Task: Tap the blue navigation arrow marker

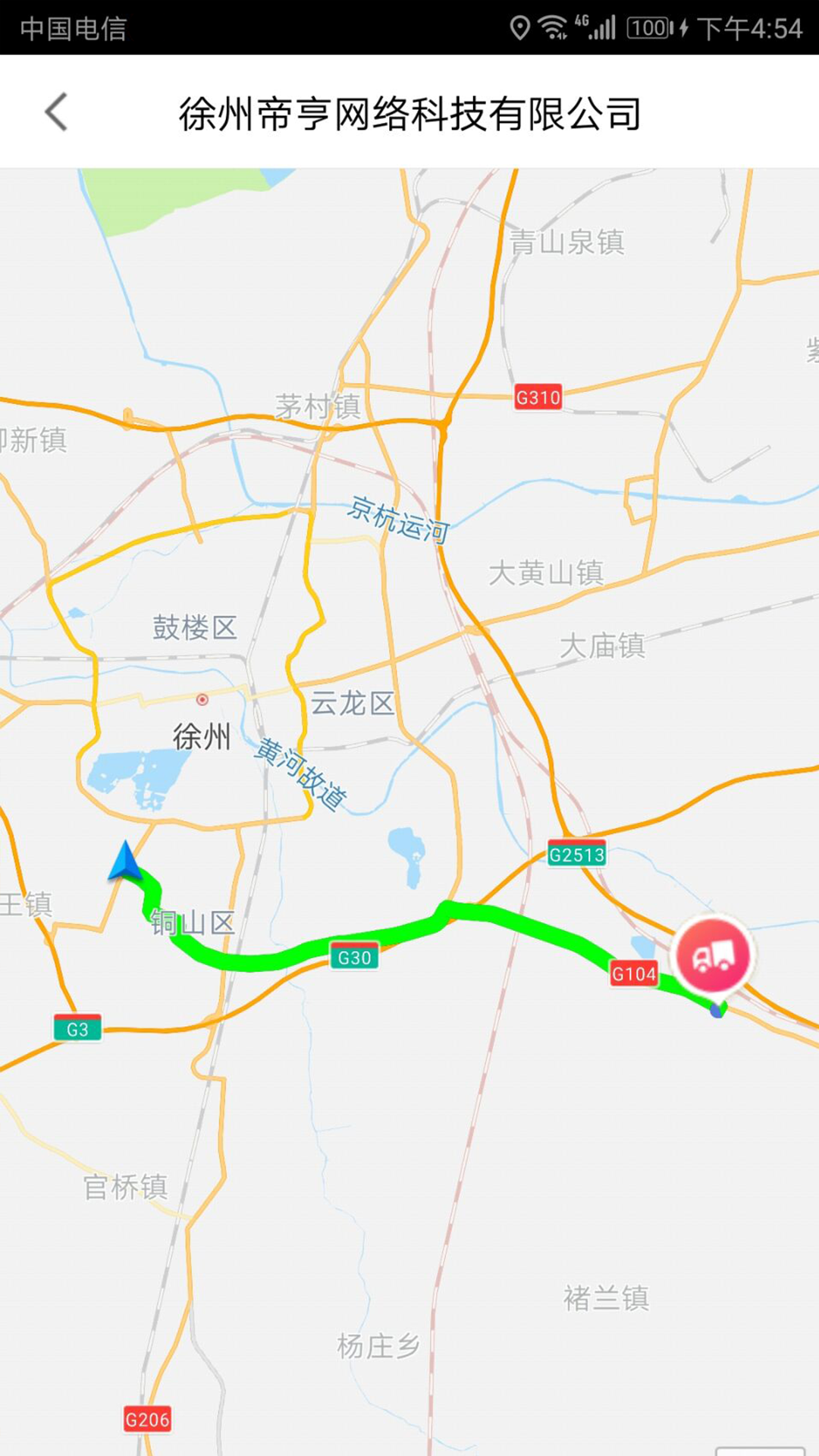Action: 125,862
